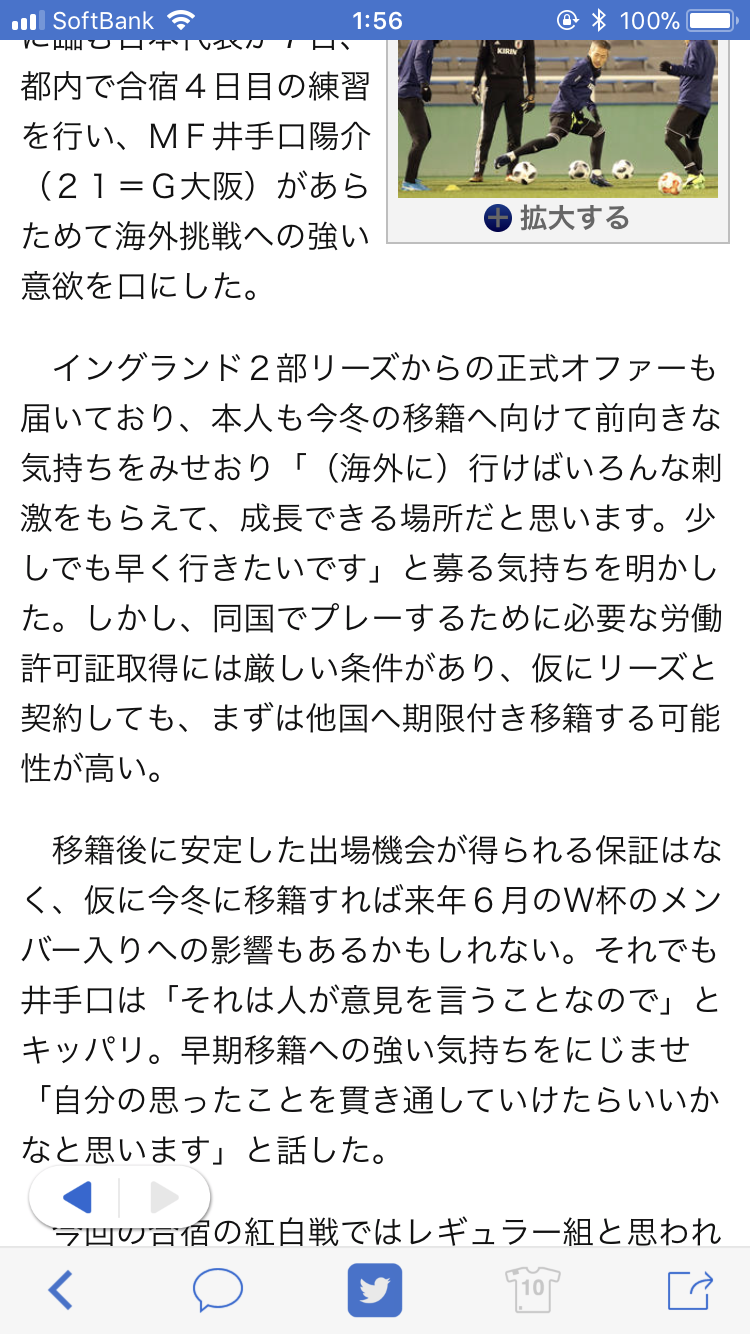The image size is (750, 1334).
Task: Open the jersey number 10 icon
Action: [x=533, y=1290]
